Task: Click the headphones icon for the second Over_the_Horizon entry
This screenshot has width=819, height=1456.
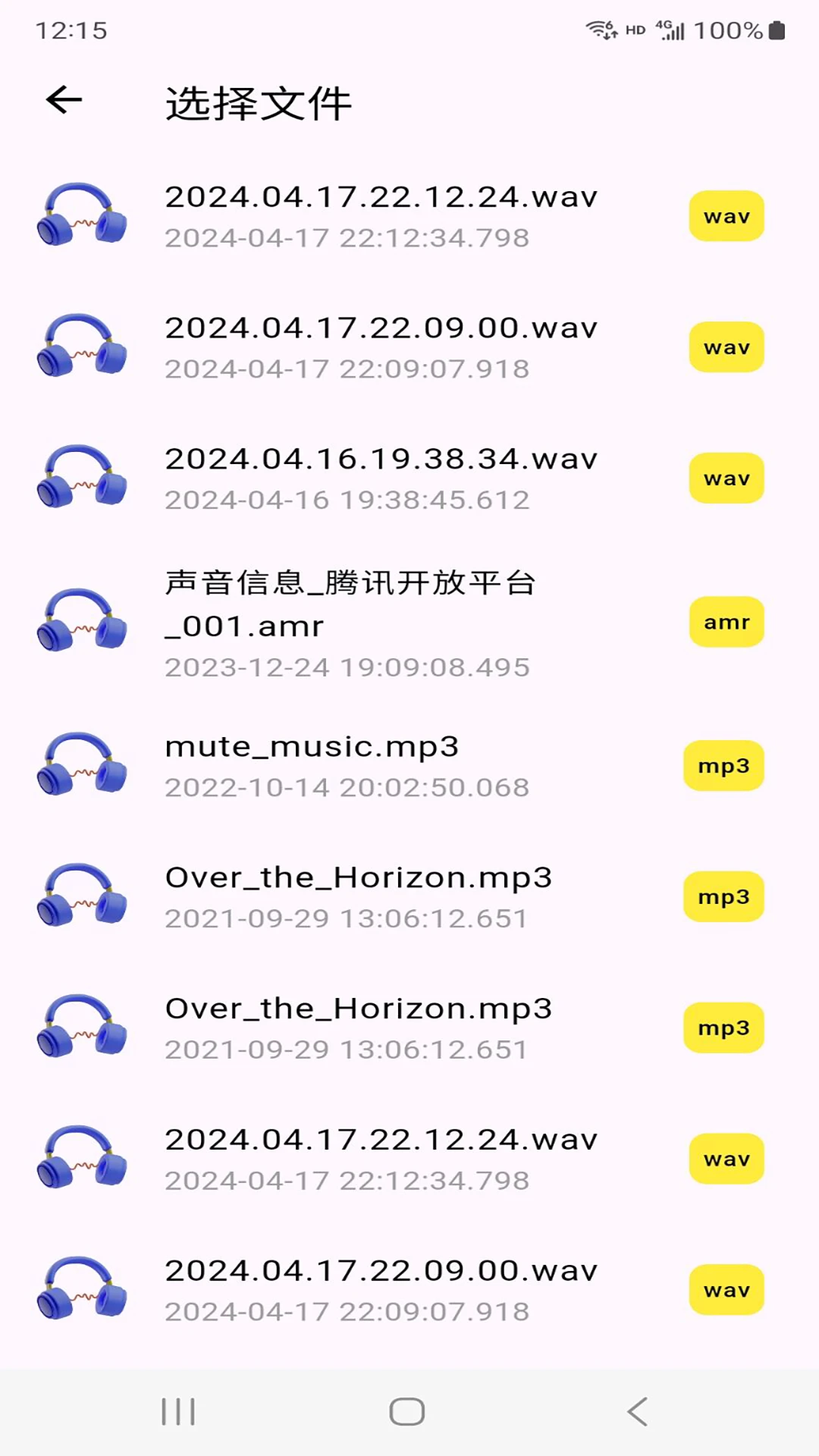Action: [82, 1026]
